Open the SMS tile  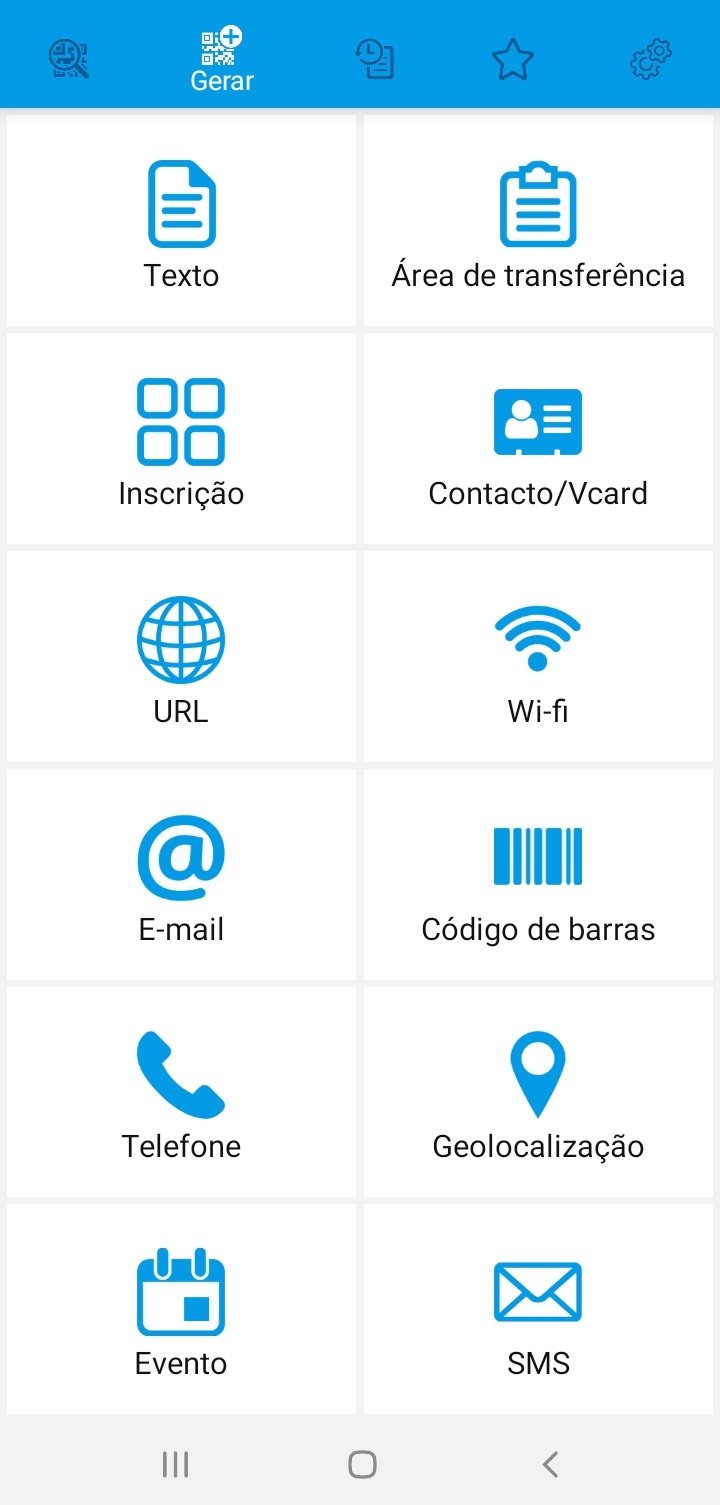pos(538,1309)
